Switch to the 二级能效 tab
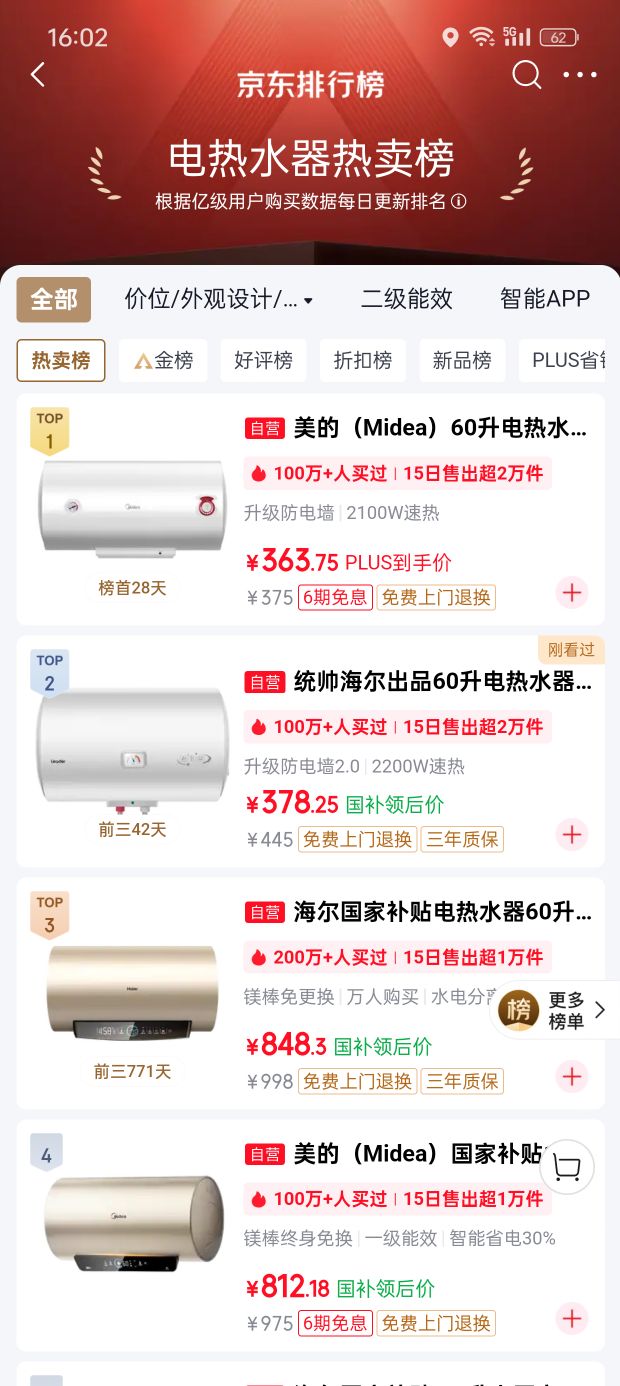 (407, 299)
